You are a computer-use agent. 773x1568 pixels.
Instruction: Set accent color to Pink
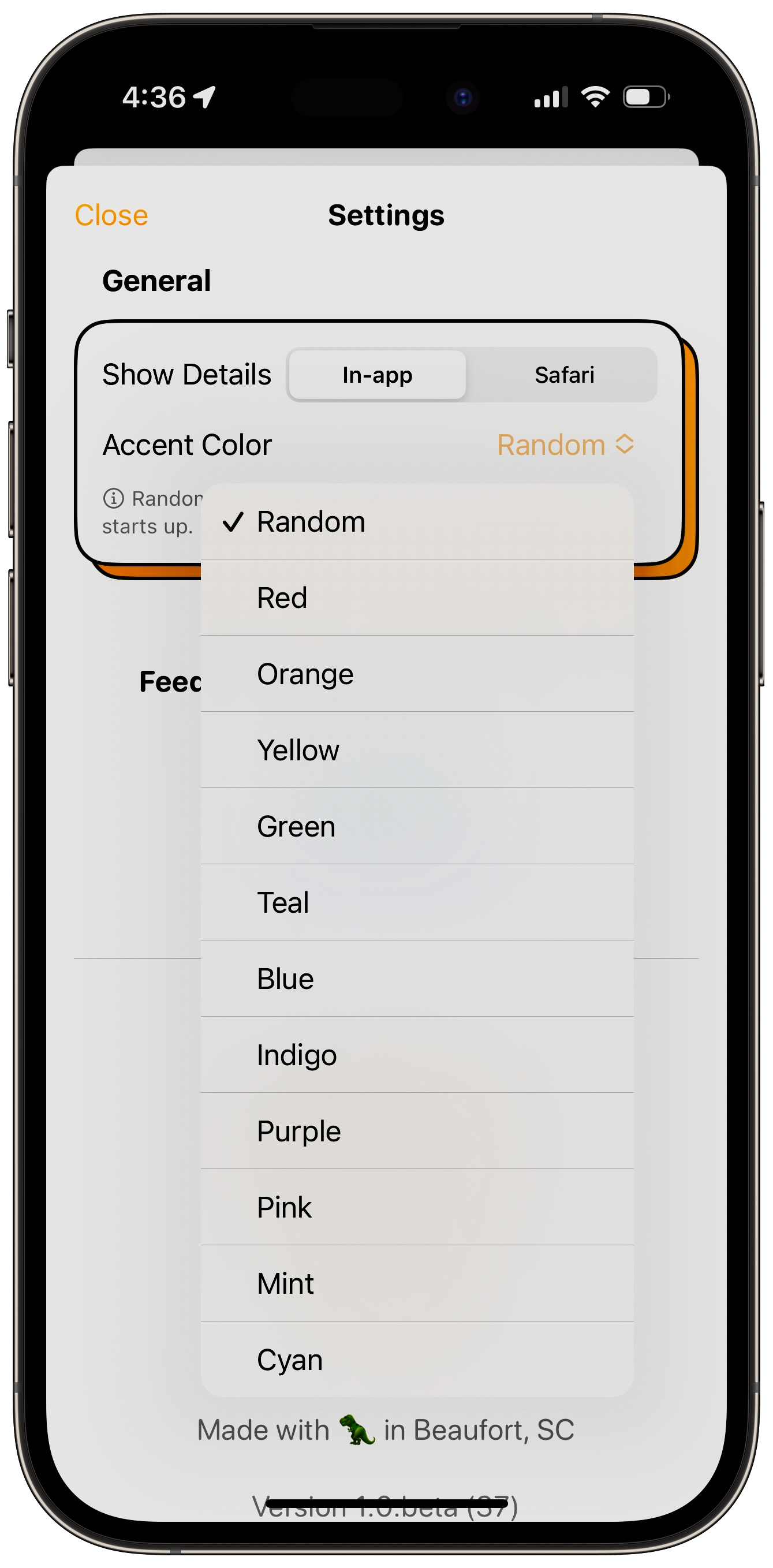pos(417,1207)
